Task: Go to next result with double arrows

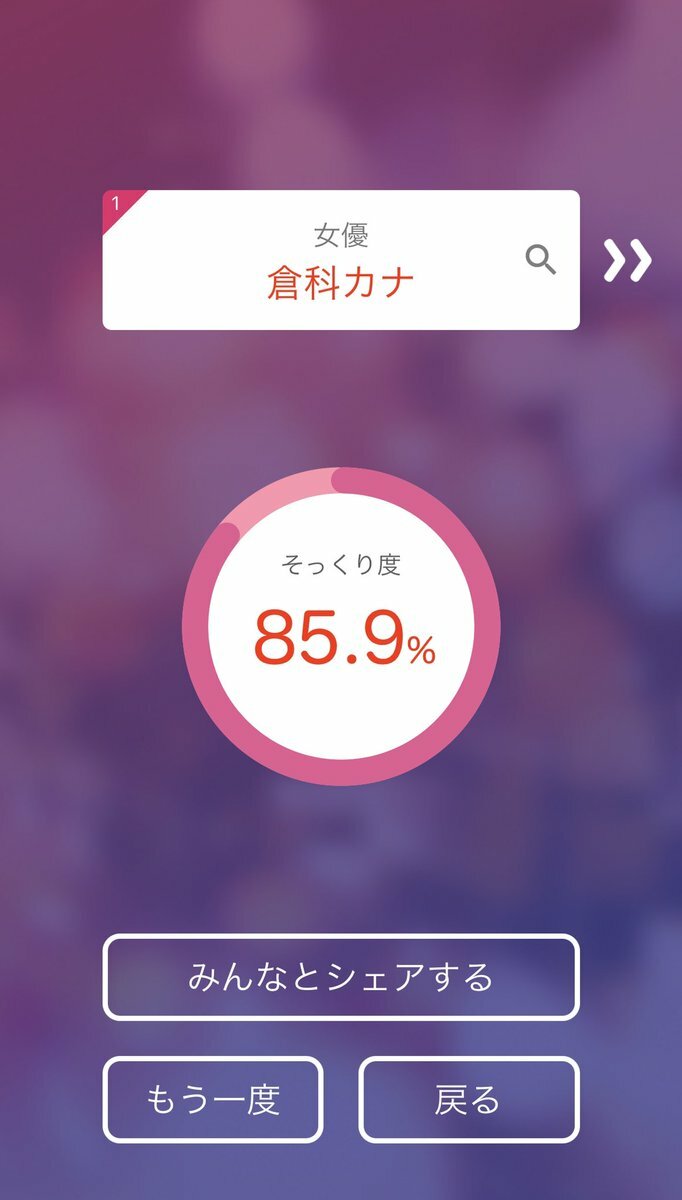Action: point(627,261)
